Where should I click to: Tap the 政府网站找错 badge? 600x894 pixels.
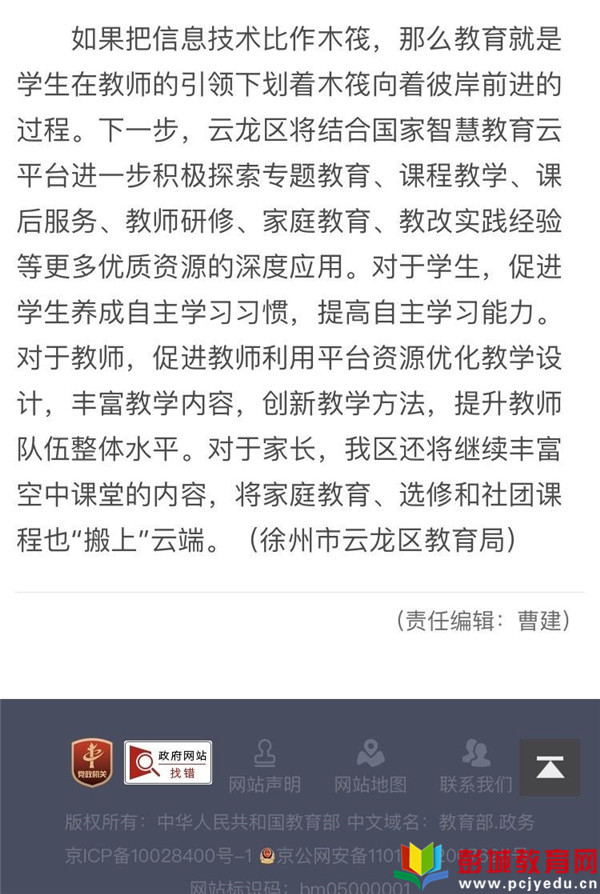168,762
